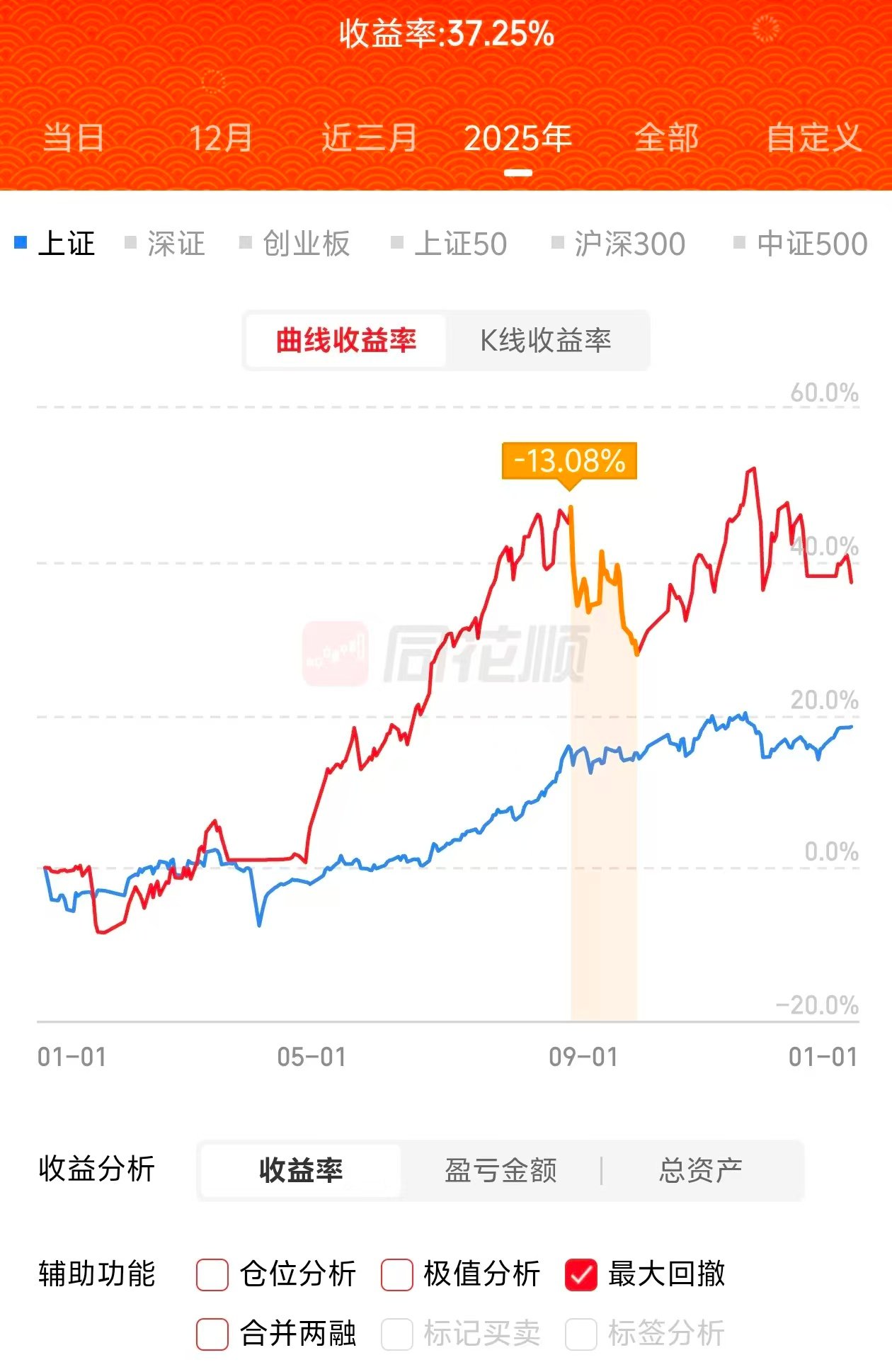Image resolution: width=892 pixels, height=1372 pixels.
Task: Uncheck 最大回撤 option
Action: [x=581, y=1274]
